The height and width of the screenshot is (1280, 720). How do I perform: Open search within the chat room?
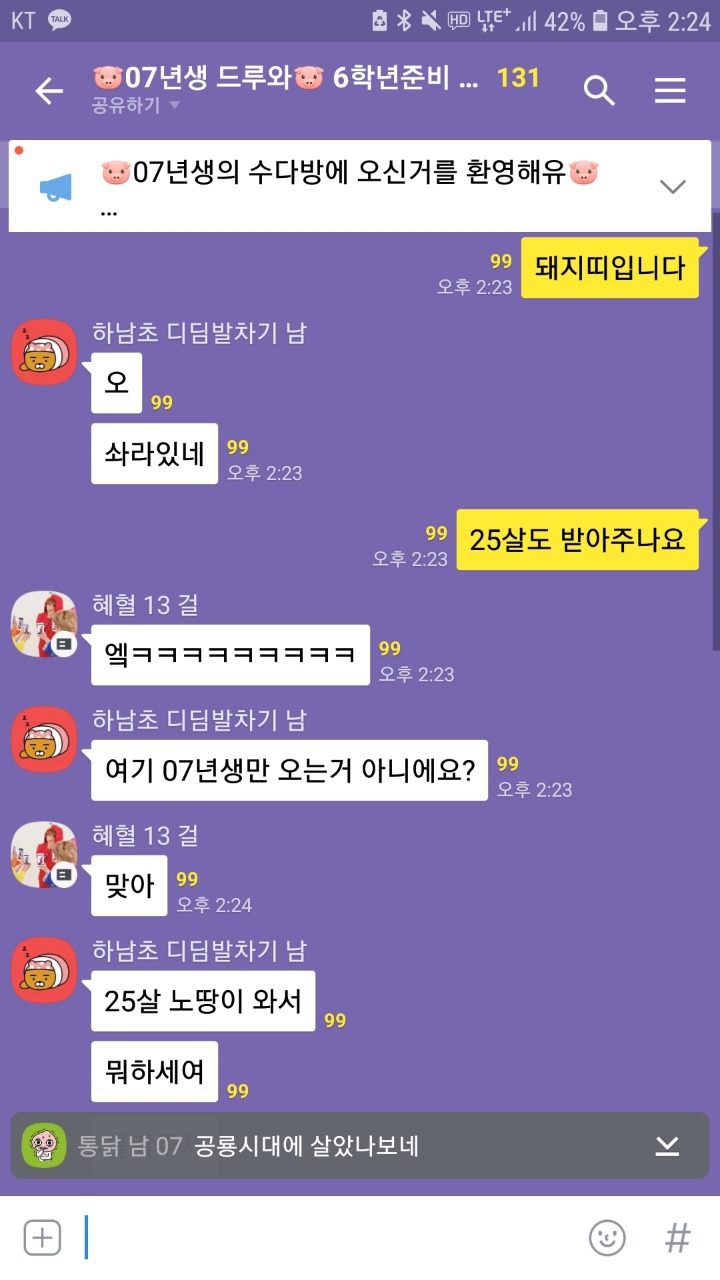coord(599,90)
